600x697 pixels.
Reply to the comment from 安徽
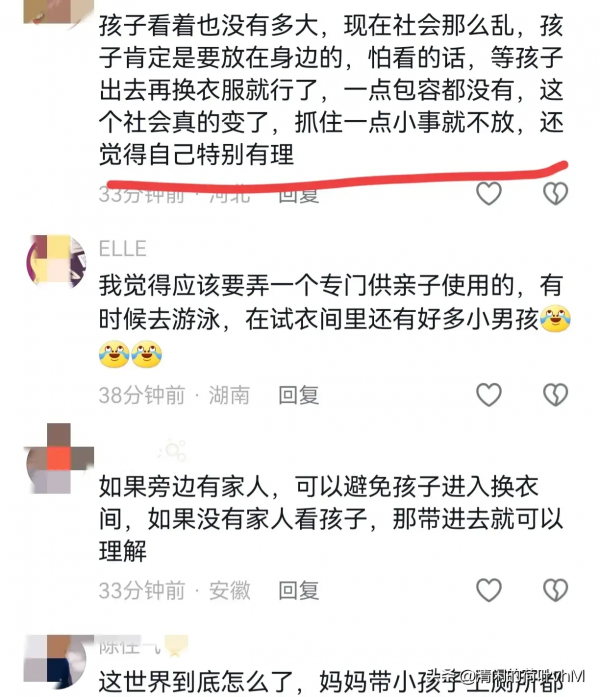pos(298,590)
